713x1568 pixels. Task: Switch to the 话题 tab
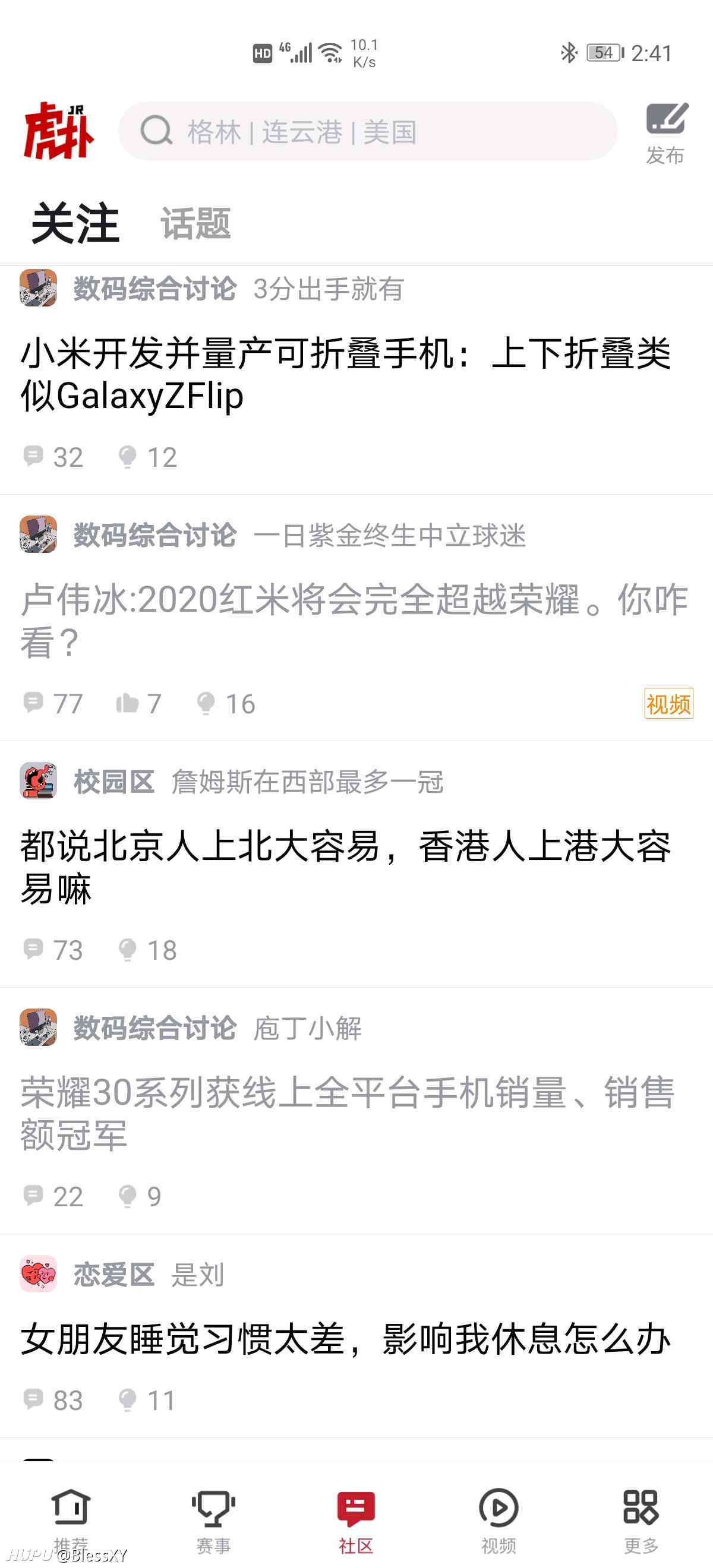click(195, 223)
